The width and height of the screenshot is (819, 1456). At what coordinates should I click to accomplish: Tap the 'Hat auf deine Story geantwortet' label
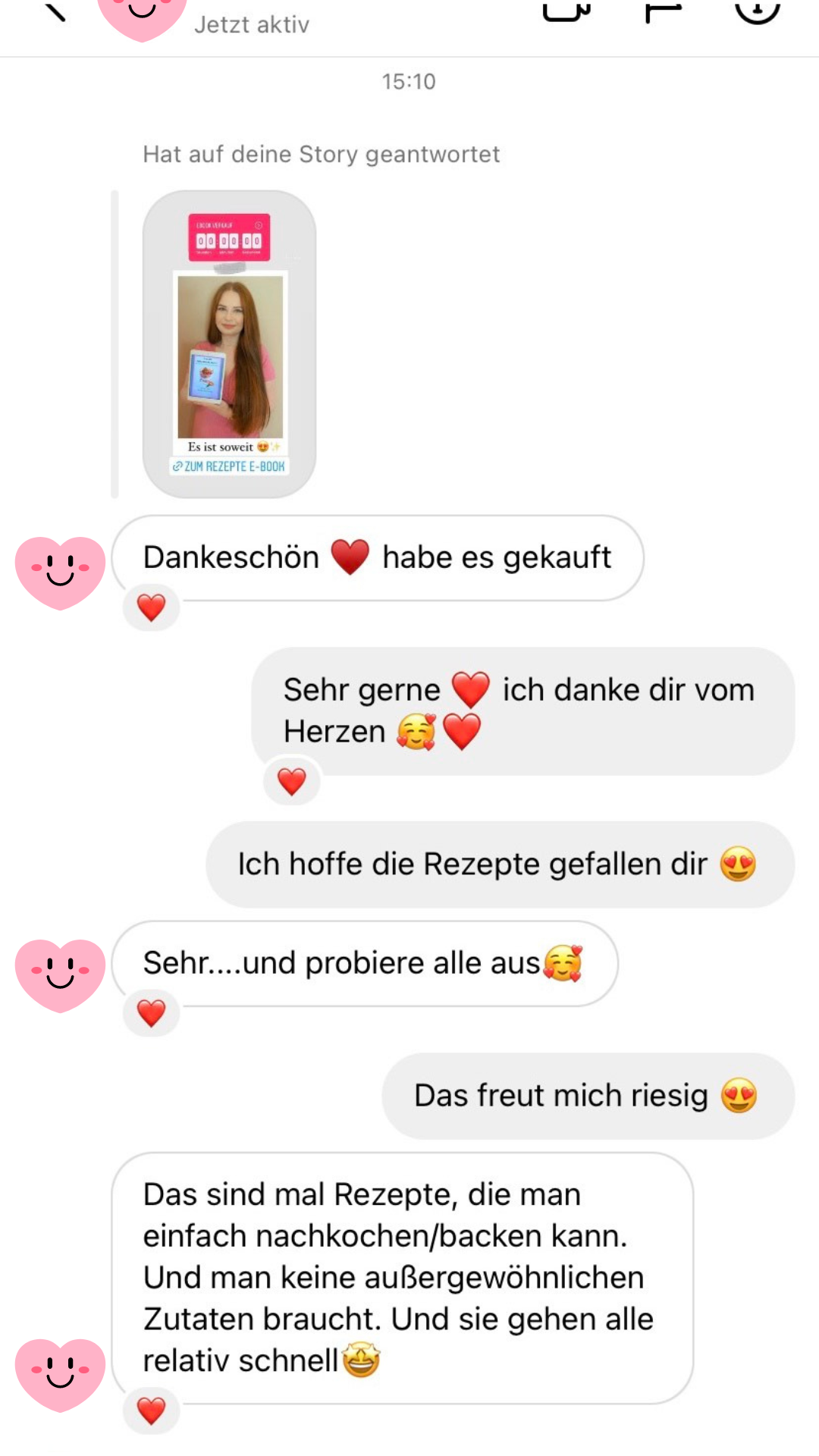click(x=321, y=154)
